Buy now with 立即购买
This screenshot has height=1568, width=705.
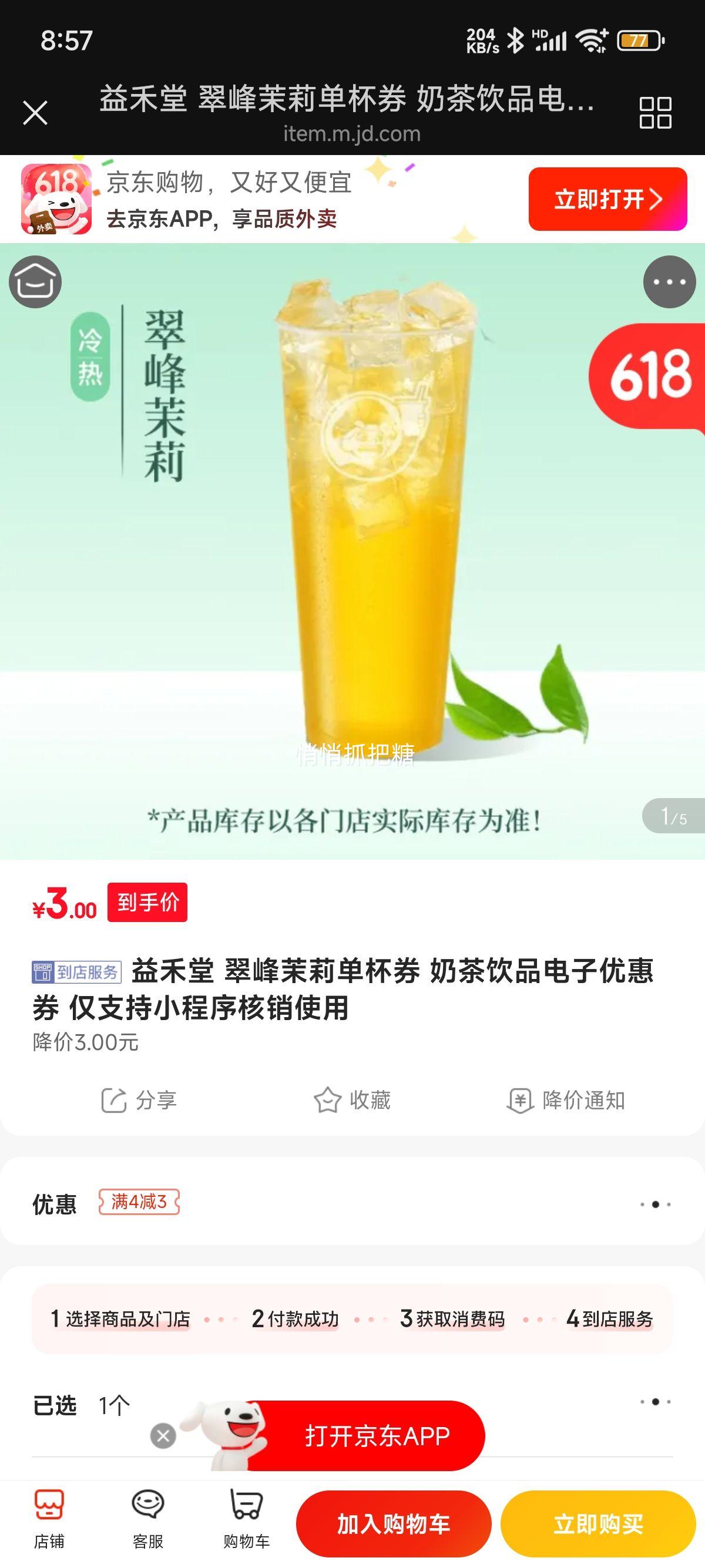[598, 1524]
